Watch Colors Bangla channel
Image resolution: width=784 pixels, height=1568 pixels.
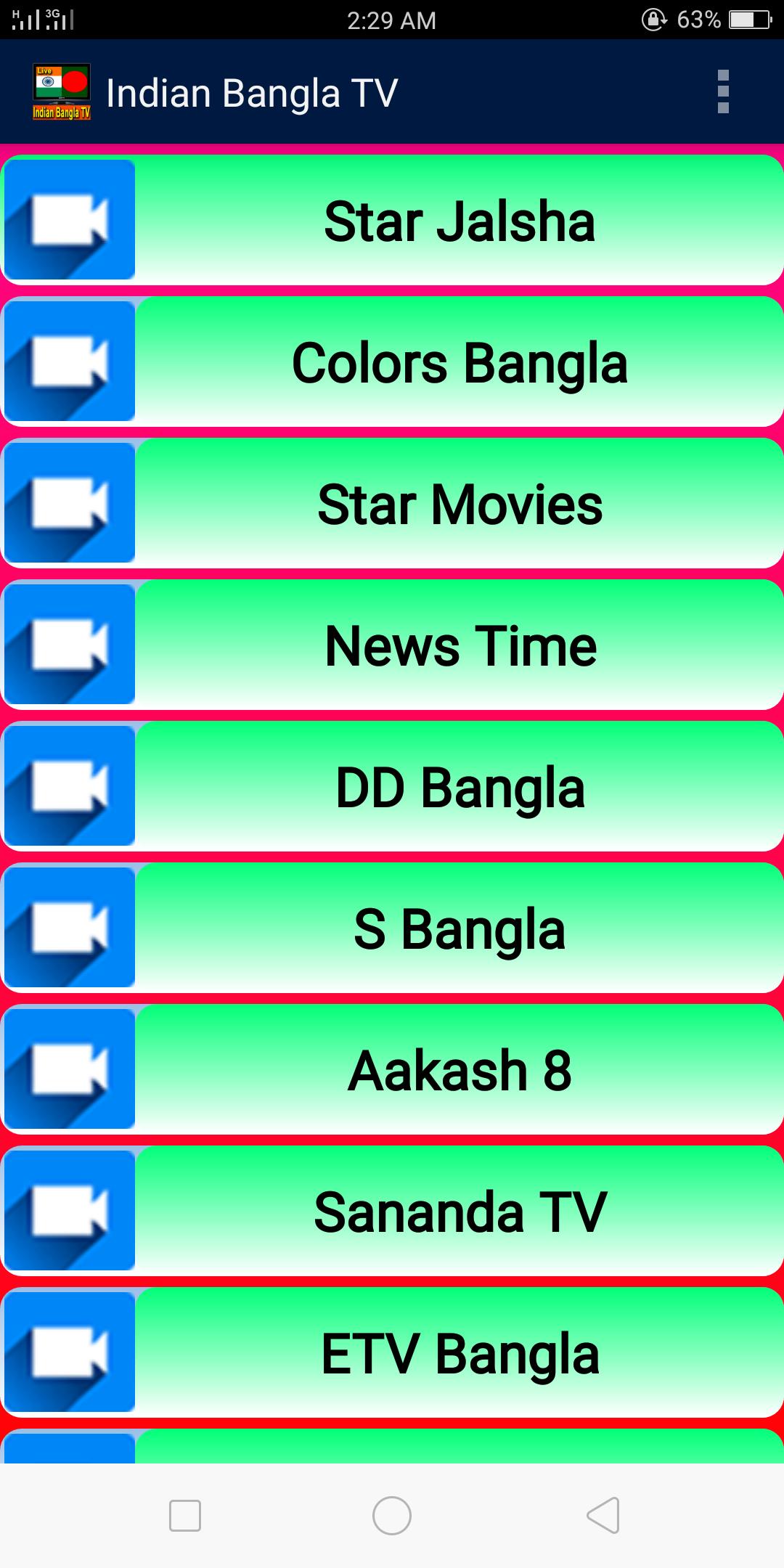[x=459, y=362]
